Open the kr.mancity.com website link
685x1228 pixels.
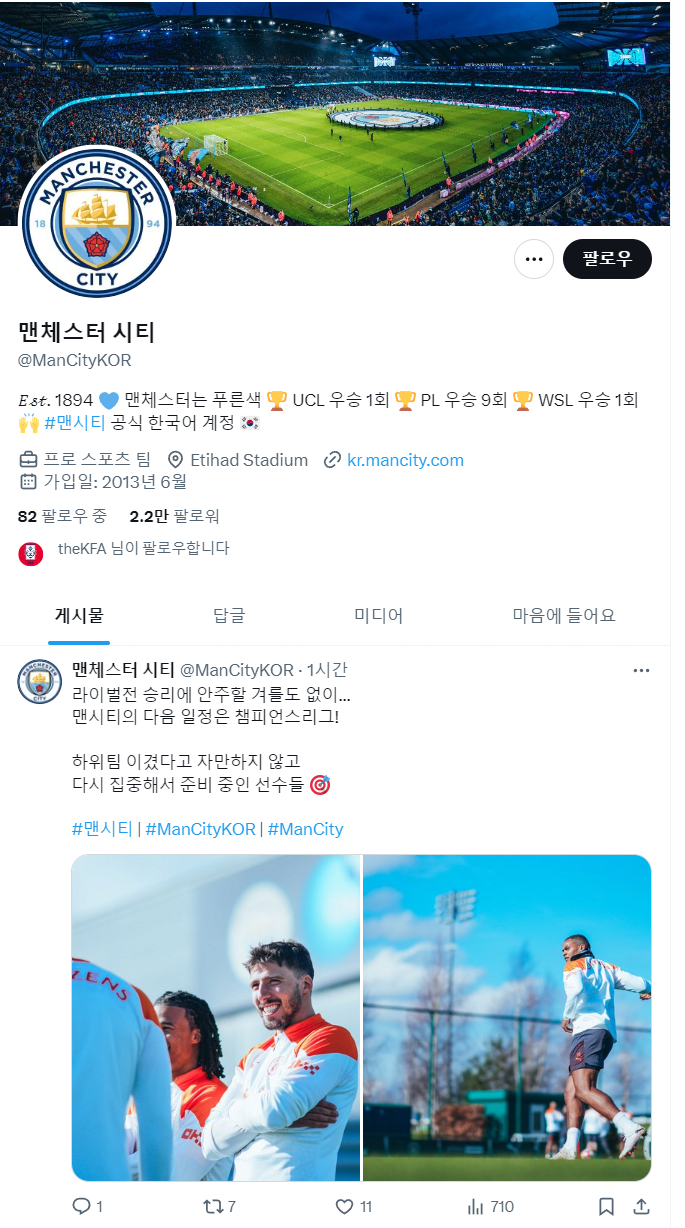point(405,460)
